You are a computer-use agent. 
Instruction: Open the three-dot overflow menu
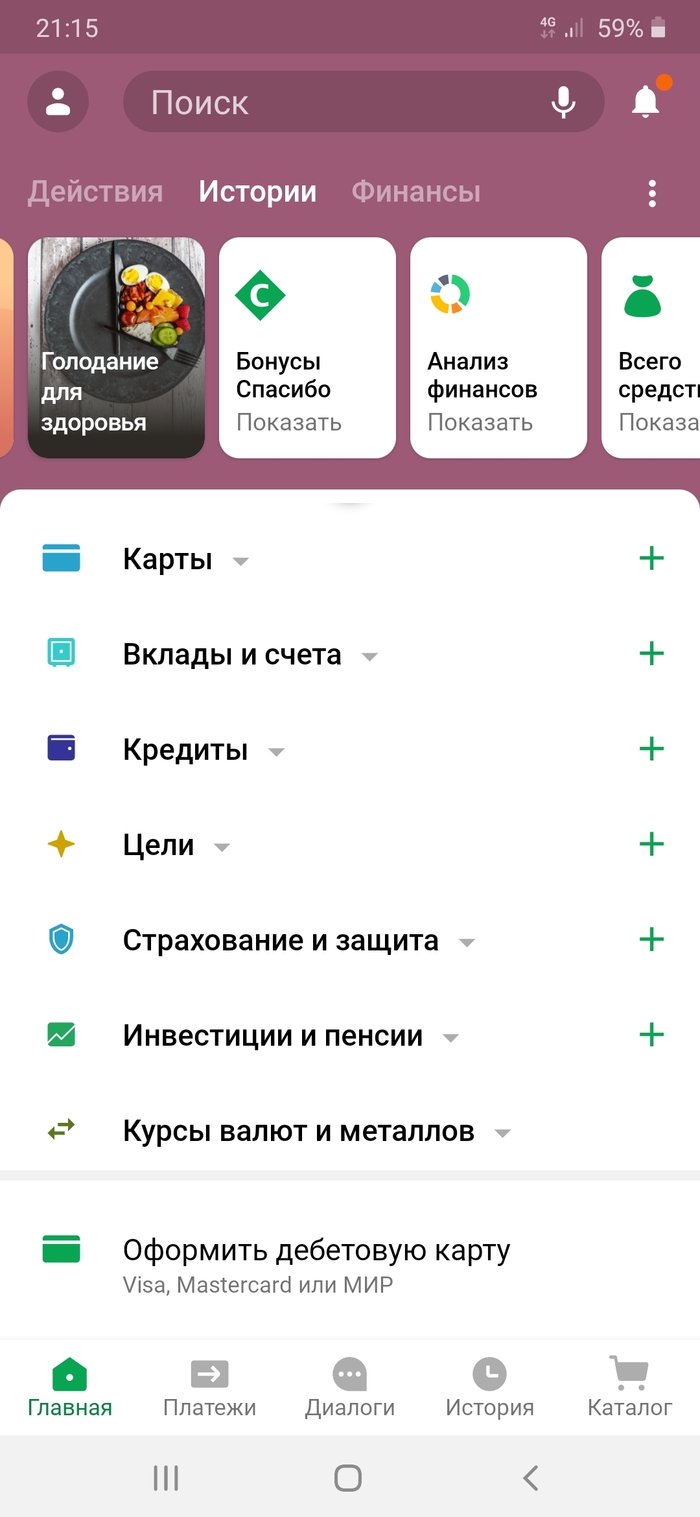[652, 193]
